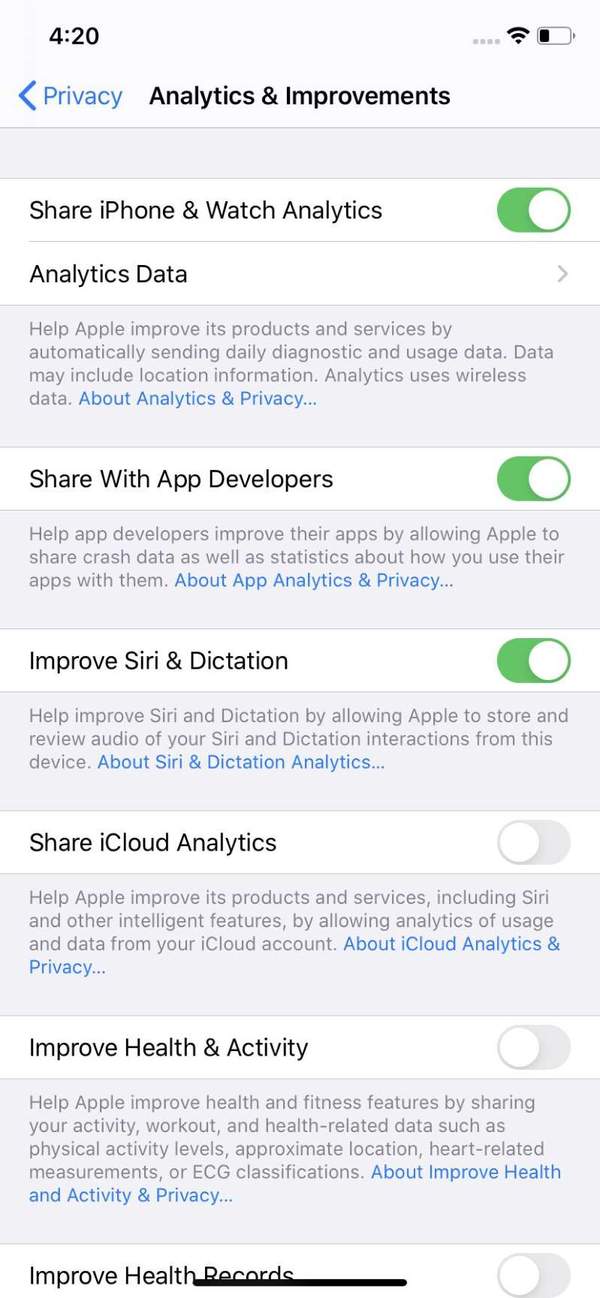The image size is (600, 1298).
Task: Open About Siri & Dictation Analytics link
Action: coord(240,763)
